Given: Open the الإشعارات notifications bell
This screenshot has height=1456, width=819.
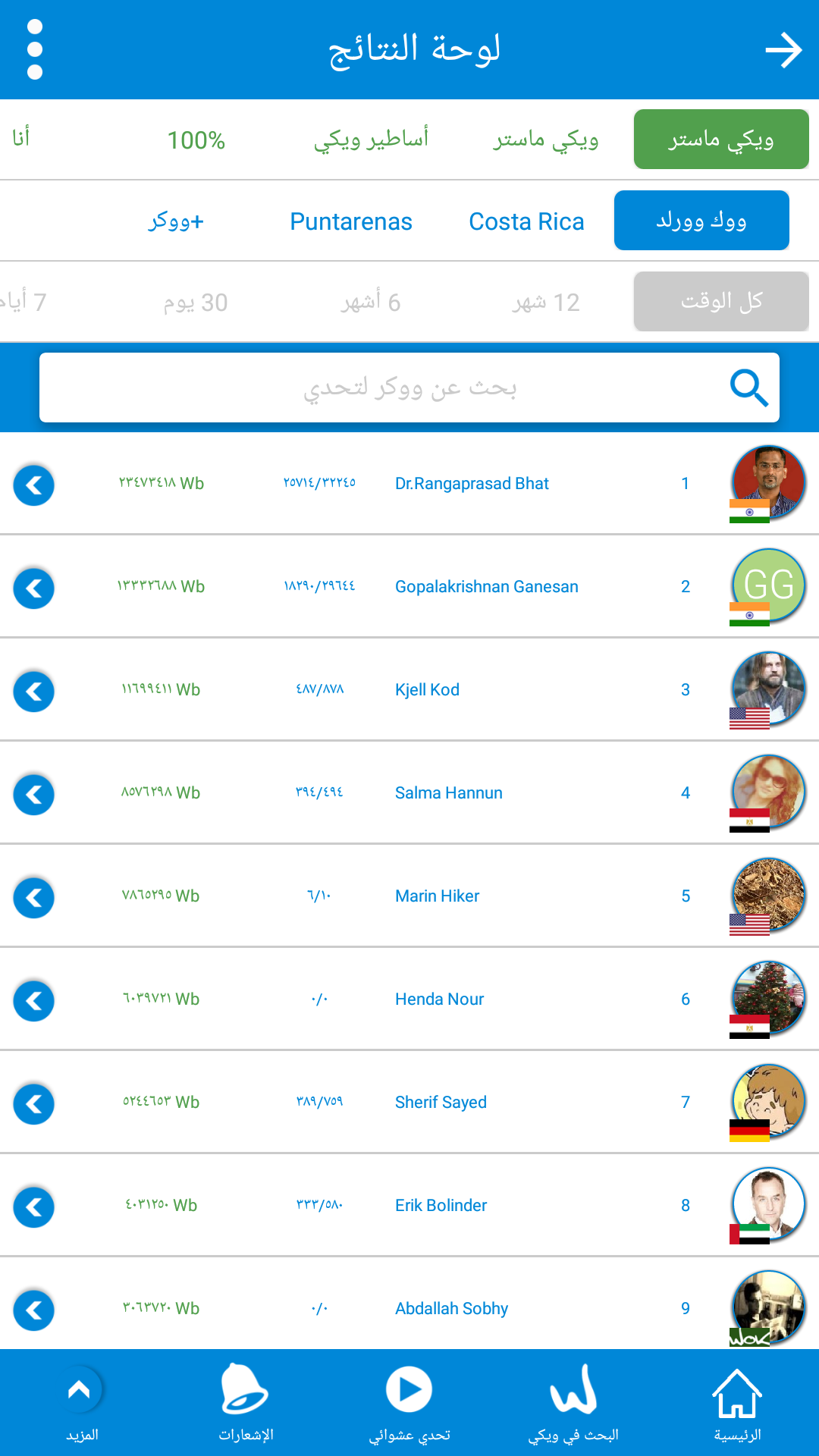Looking at the screenshot, I should [246, 1404].
